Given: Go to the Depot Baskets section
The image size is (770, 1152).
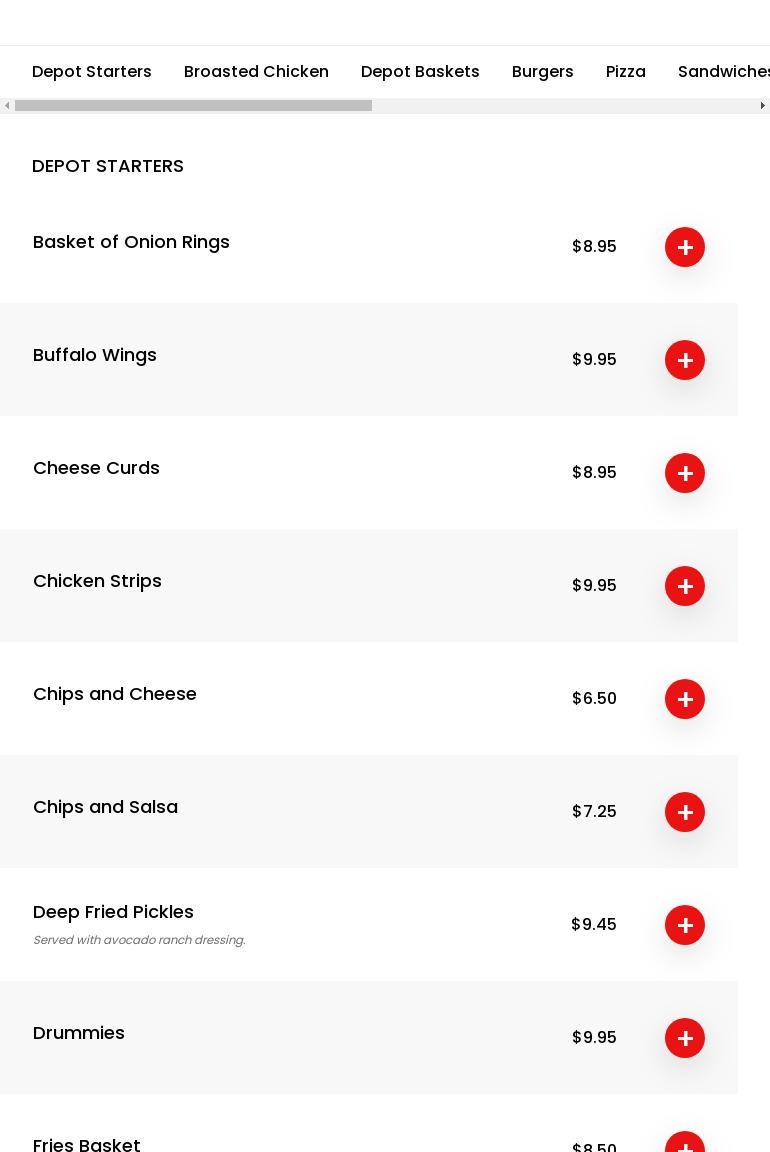Looking at the screenshot, I should point(420,72).
